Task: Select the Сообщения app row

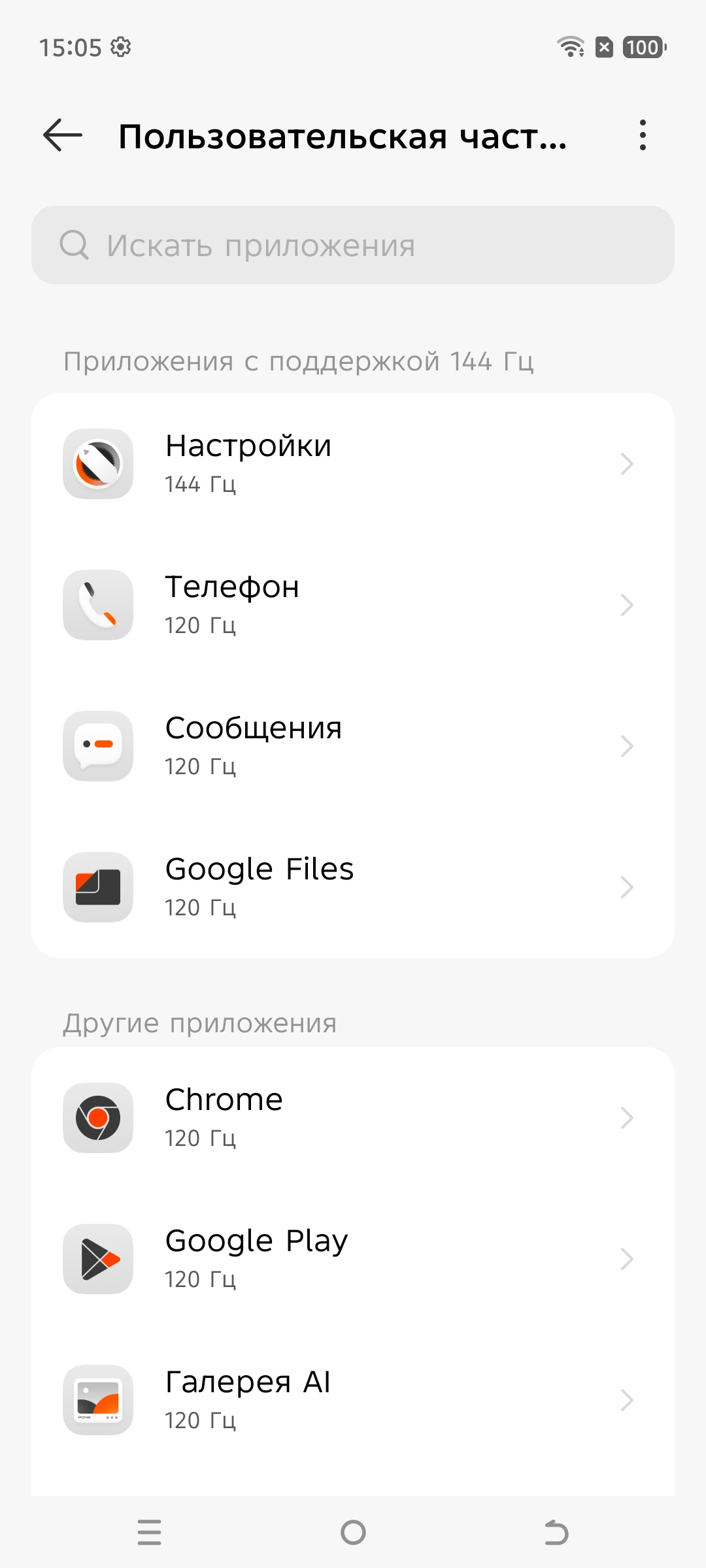Action: tap(353, 746)
